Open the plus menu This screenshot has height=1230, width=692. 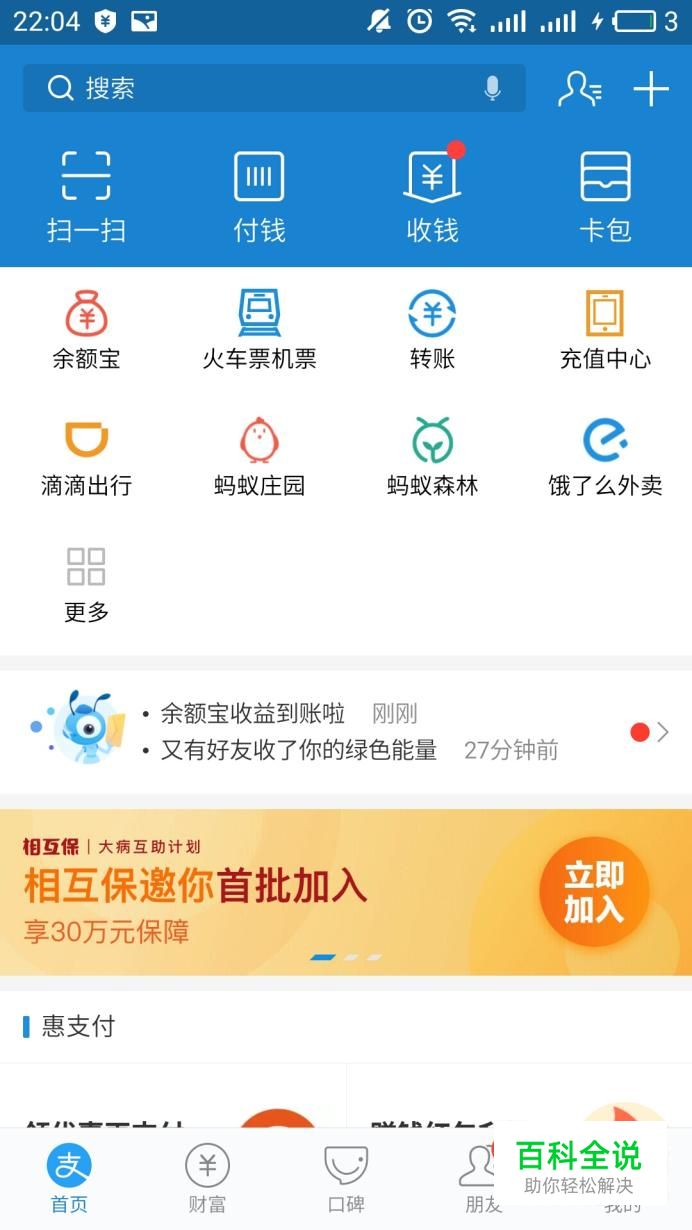click(x=650, y=89)
